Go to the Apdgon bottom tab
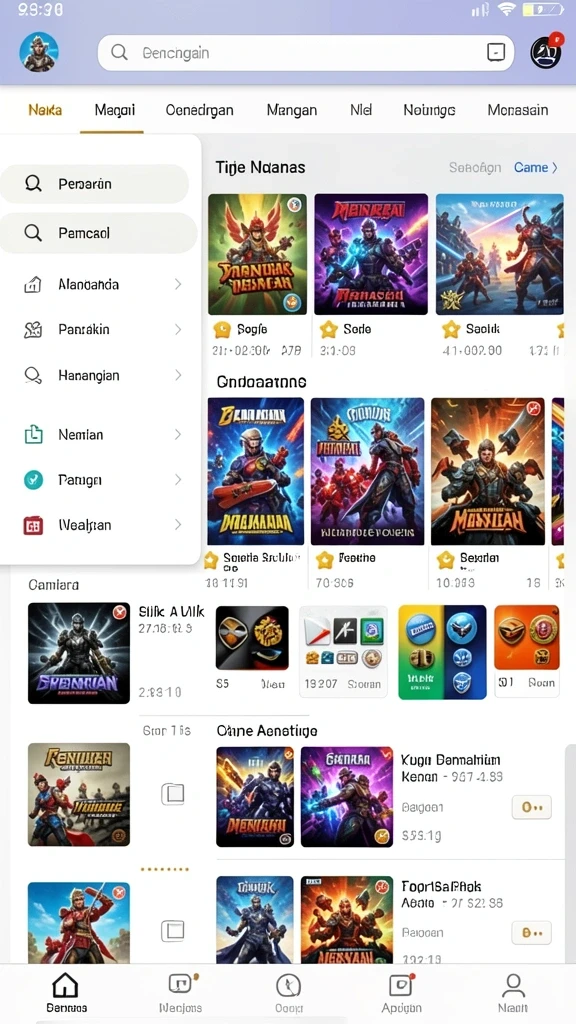The width and height of the screenshot is (576, 1024). click(402, 993)
